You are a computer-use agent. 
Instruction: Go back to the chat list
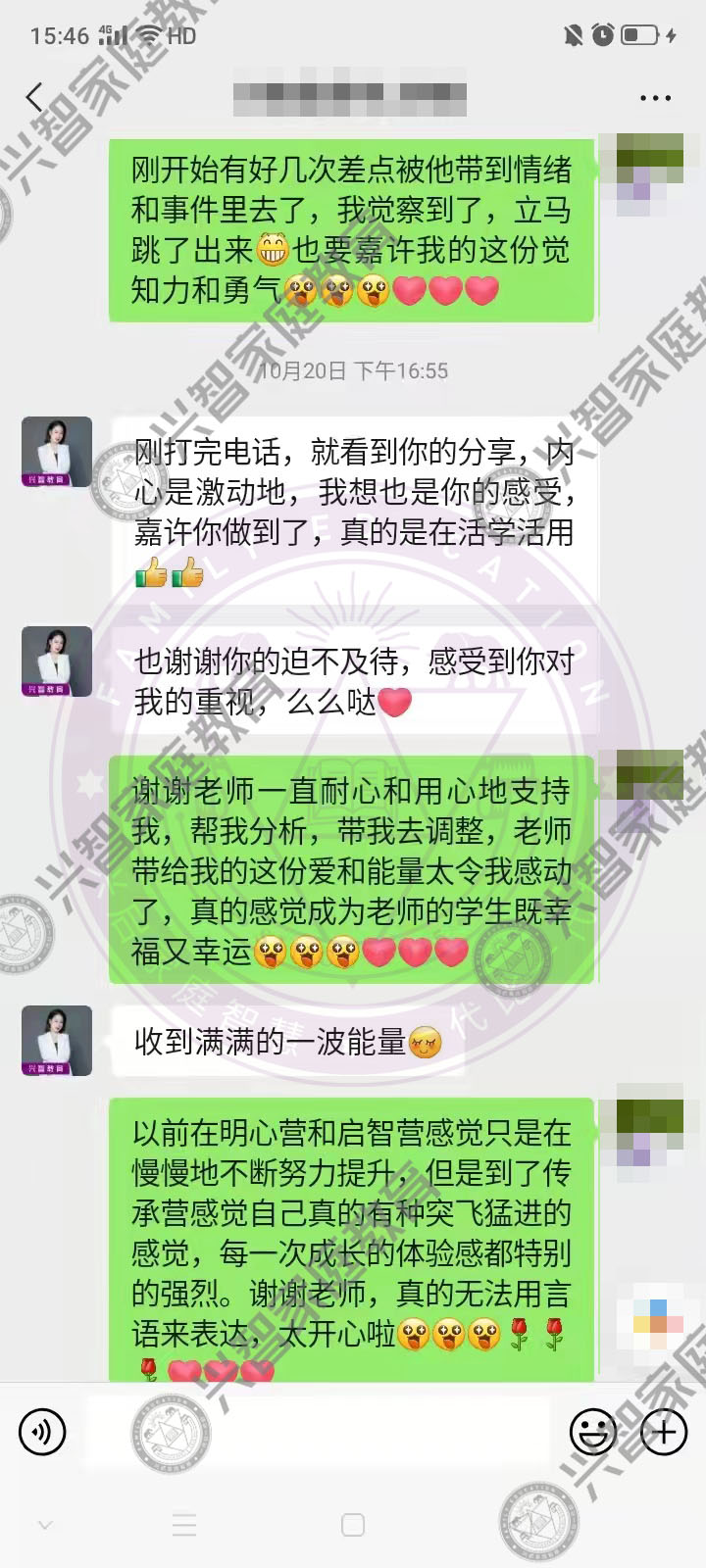35,97
